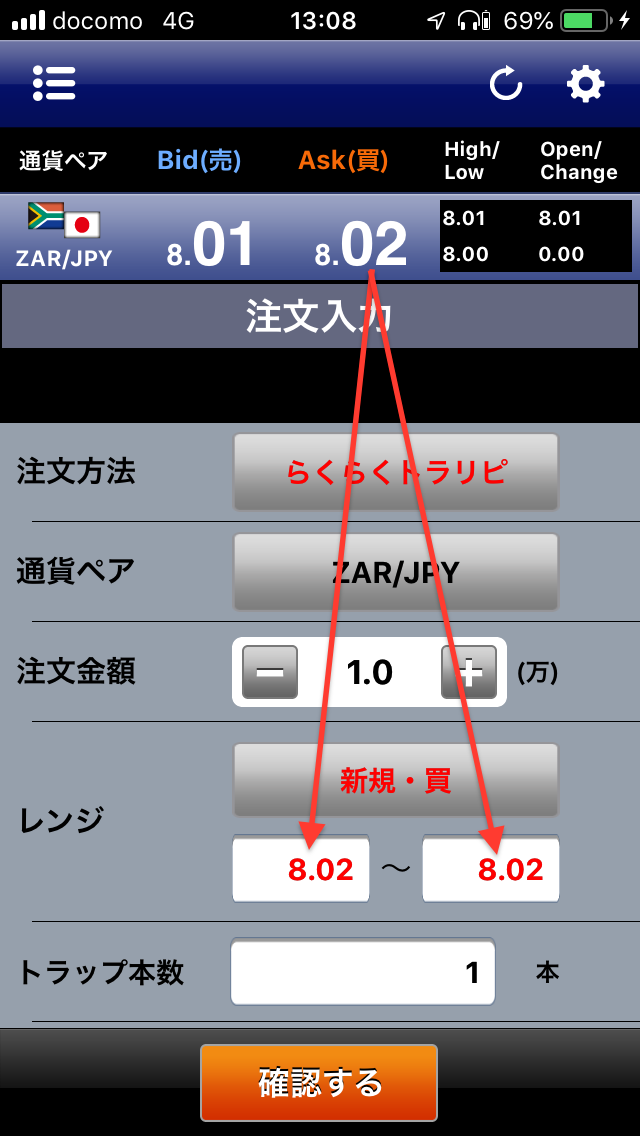Toggle the 新規・買 order type button

tap(396, 781)
